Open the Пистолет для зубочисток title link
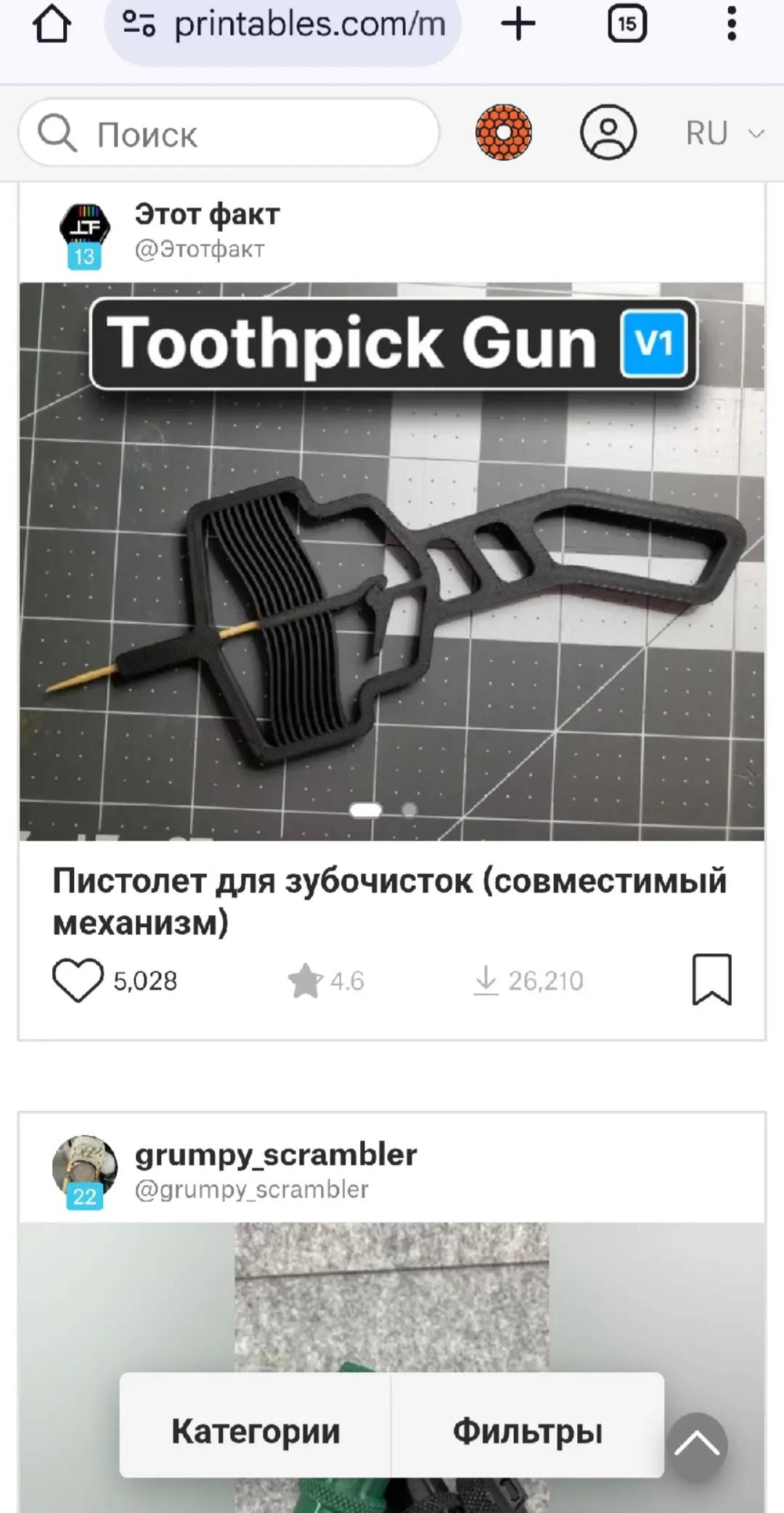784x1513 pixels. coord(390,901)
